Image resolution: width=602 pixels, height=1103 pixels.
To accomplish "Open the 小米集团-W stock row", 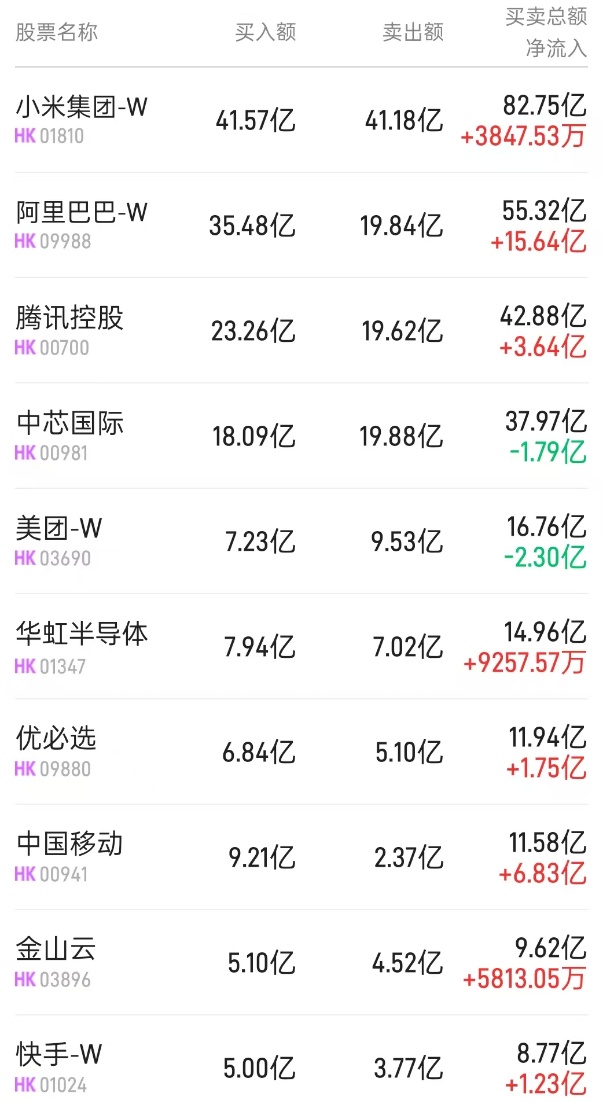I will pyautogui.click(x=82, y=108).
